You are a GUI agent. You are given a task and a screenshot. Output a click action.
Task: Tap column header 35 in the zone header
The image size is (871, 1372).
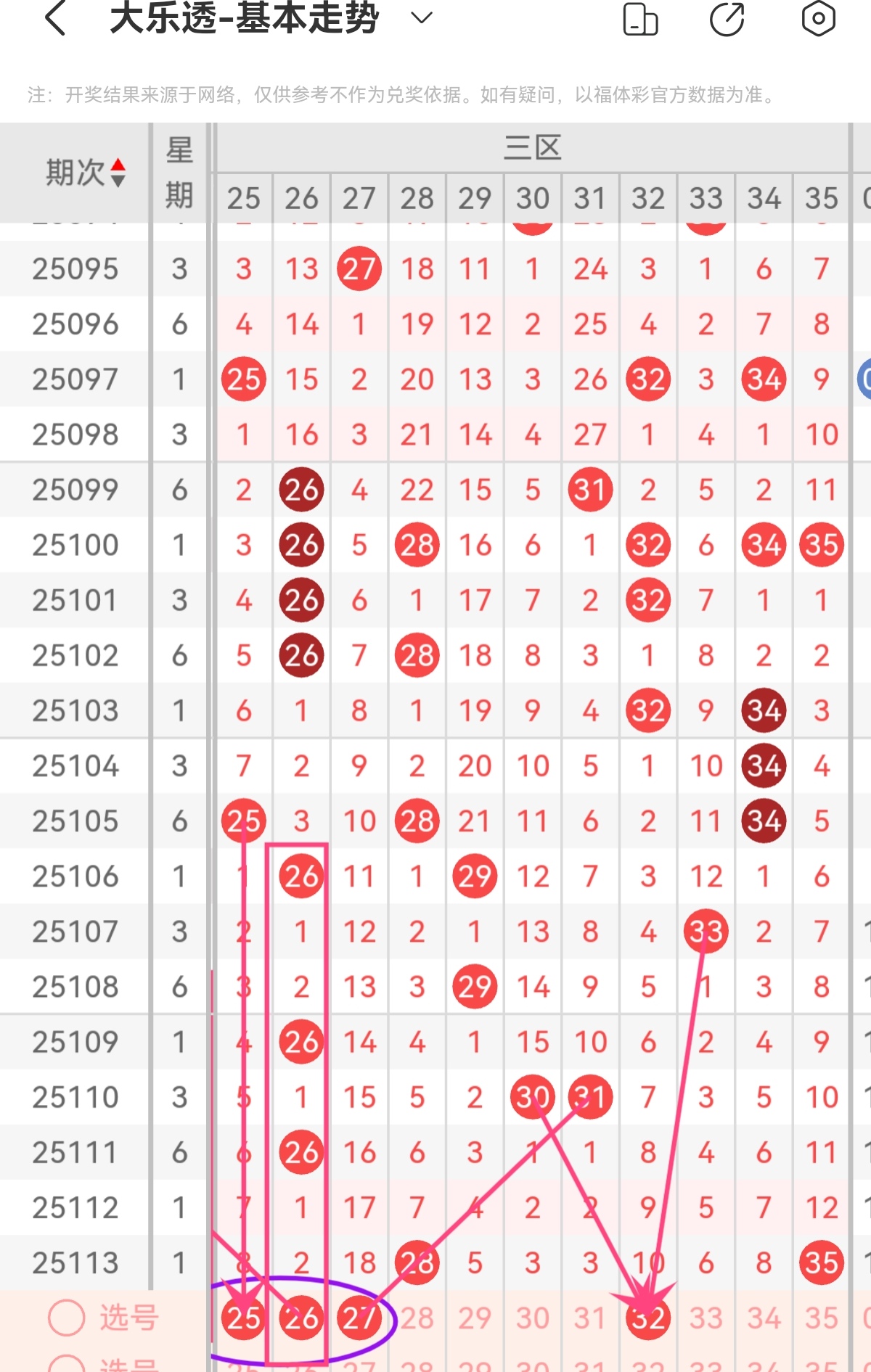(821, 197)
